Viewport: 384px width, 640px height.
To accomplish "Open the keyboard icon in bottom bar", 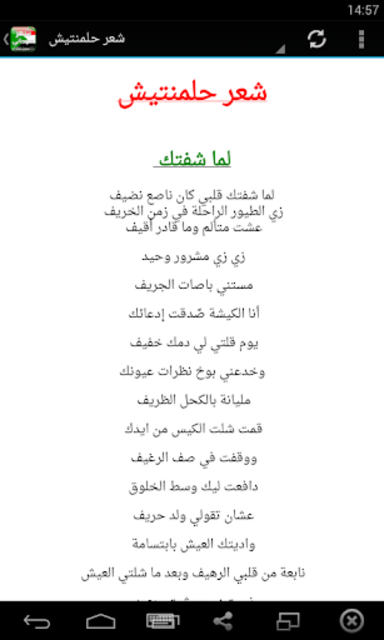I will point(163,620).
